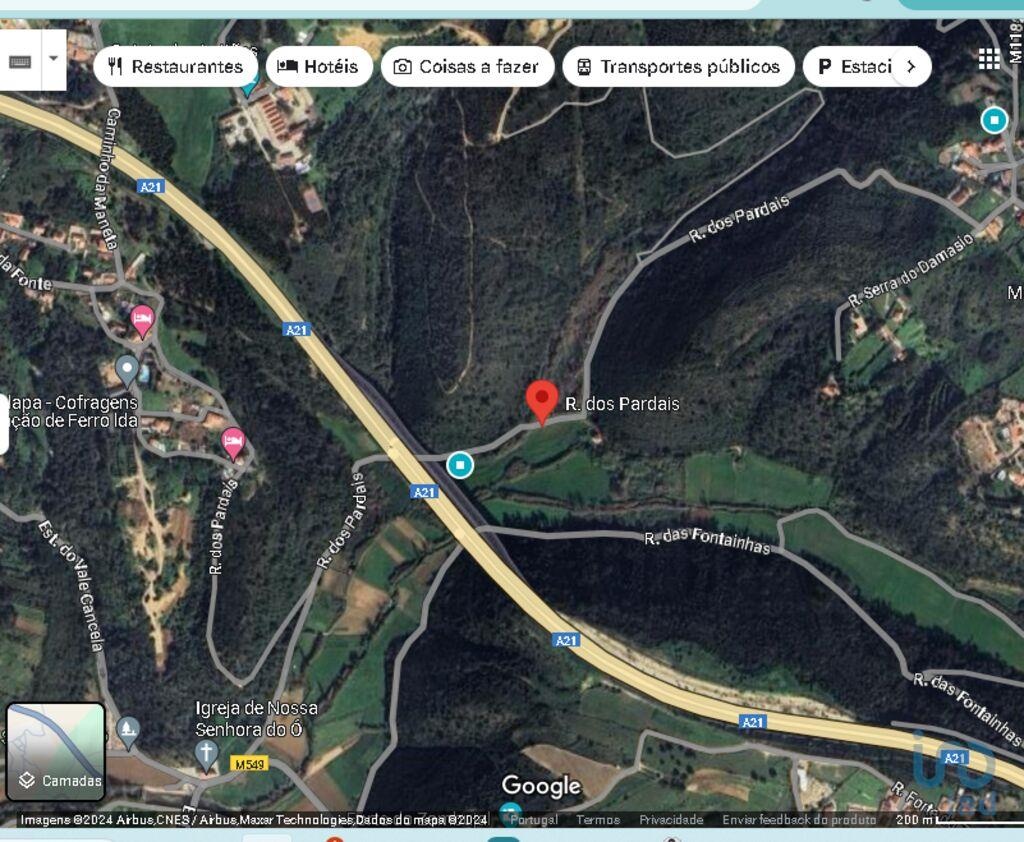Open the pink hotel marker near R. dos Pardais
Viewport: 1024px width, 842px height.
pyautogui.click(x=233, y=441)
